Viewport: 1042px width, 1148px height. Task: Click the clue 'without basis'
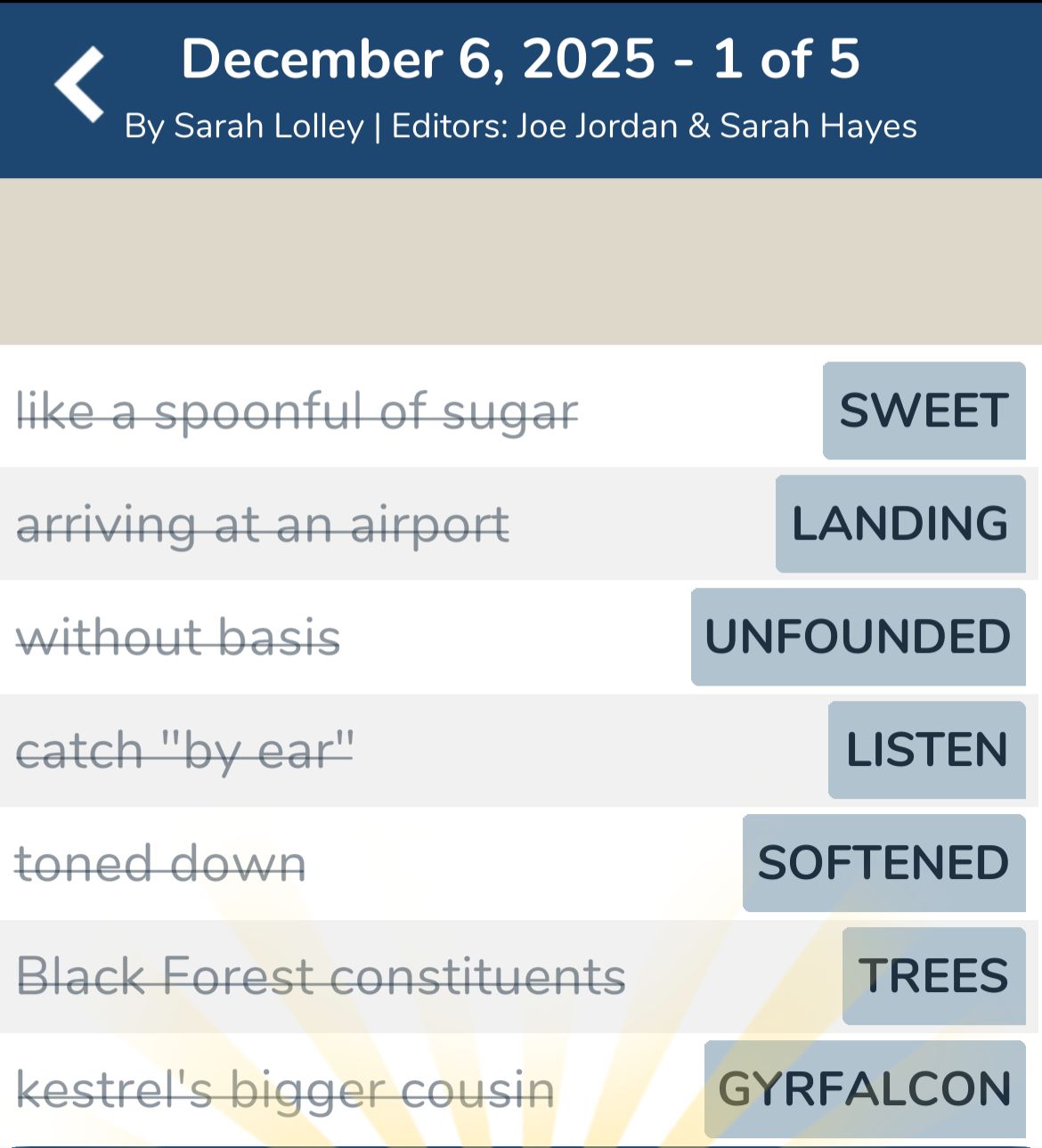[178, 636]
